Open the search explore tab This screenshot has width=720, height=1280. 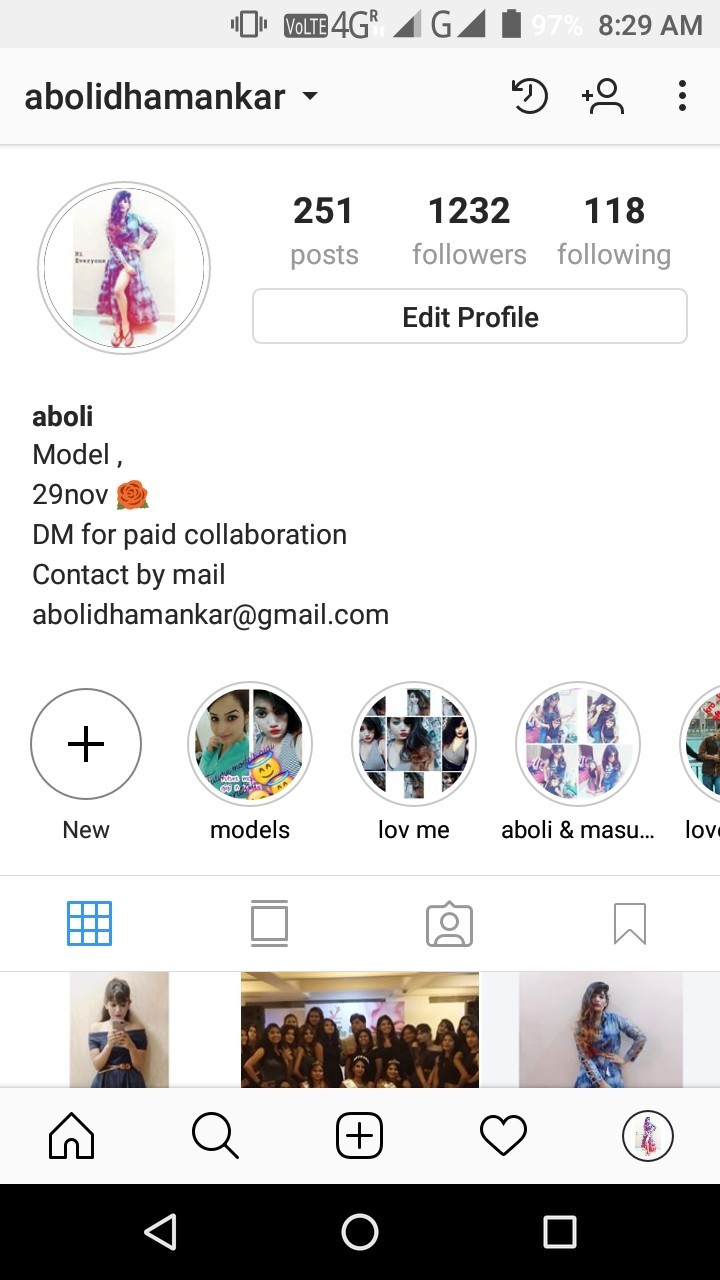click(x=215, y=1136)
